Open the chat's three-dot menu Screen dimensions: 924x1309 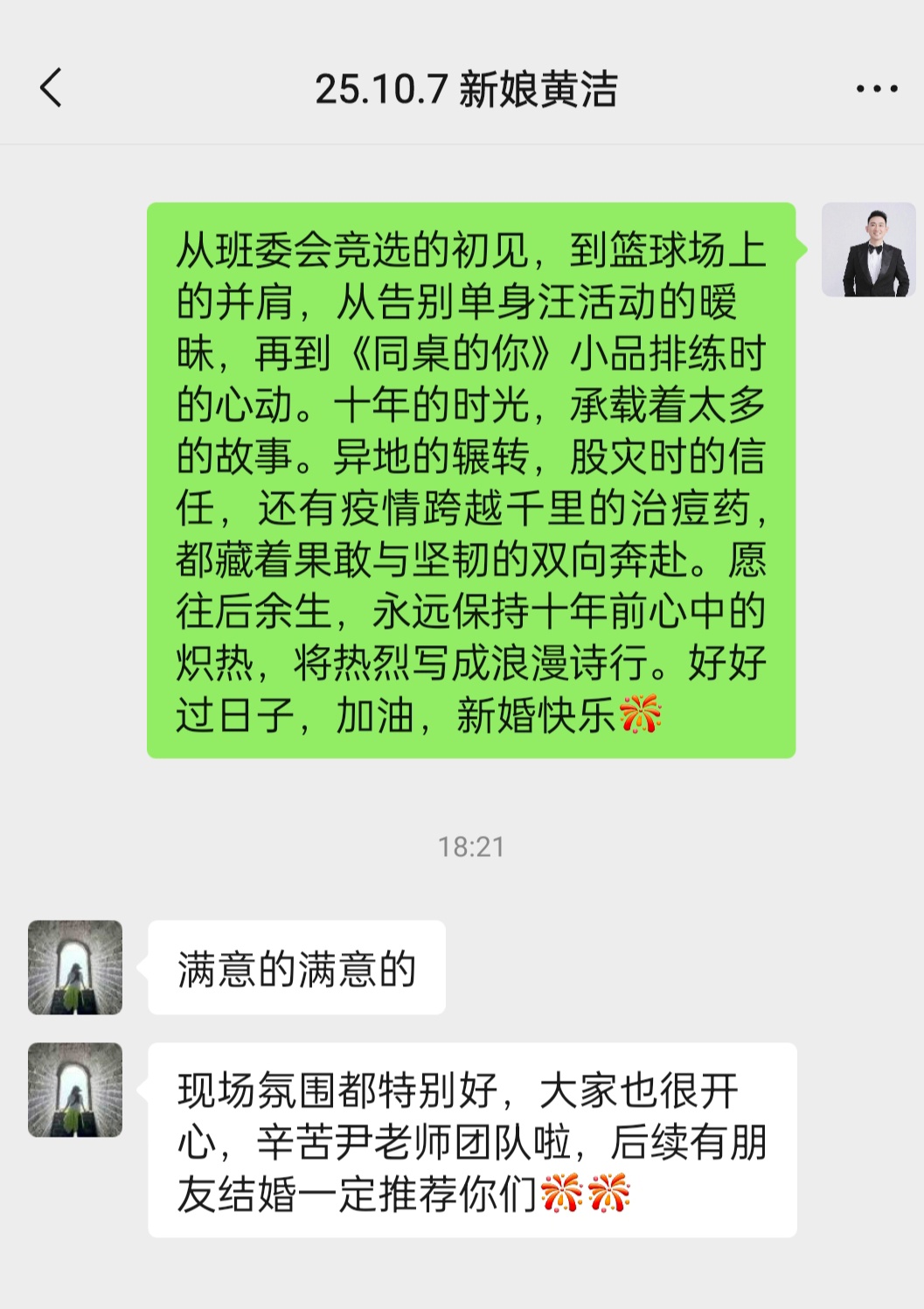click(876, 88)
